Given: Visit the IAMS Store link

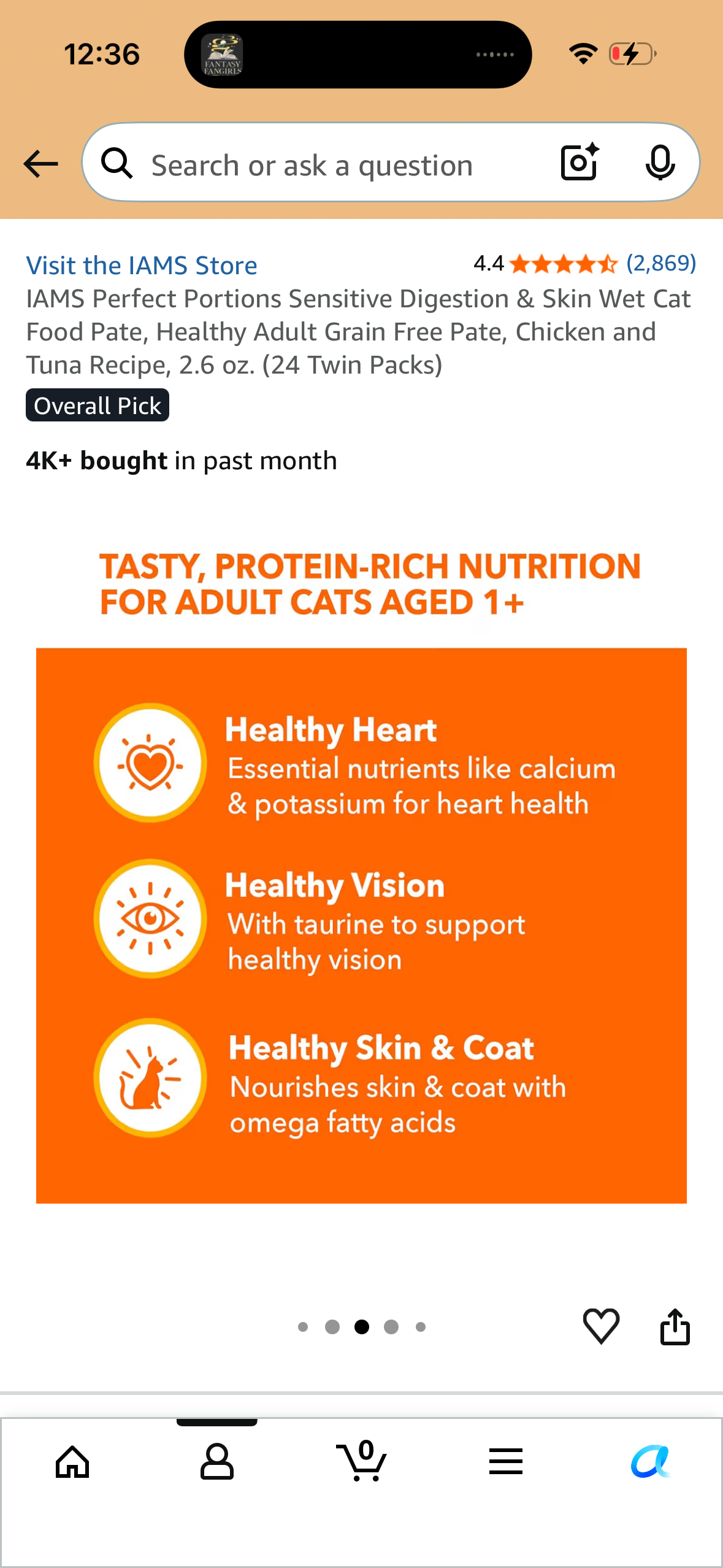Looking at the screenshot, I should (x=142, y=266).
